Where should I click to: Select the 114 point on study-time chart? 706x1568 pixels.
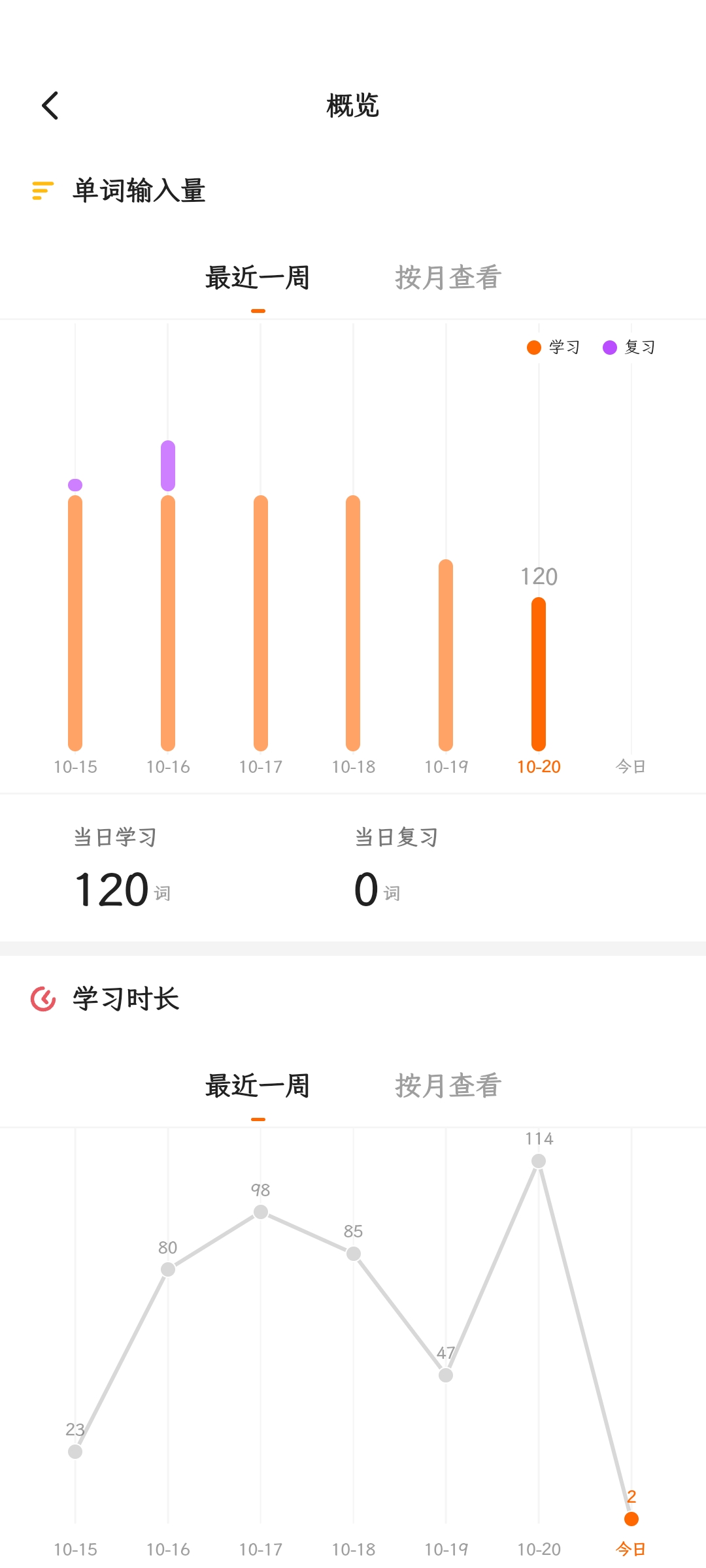click(539, 1161)
